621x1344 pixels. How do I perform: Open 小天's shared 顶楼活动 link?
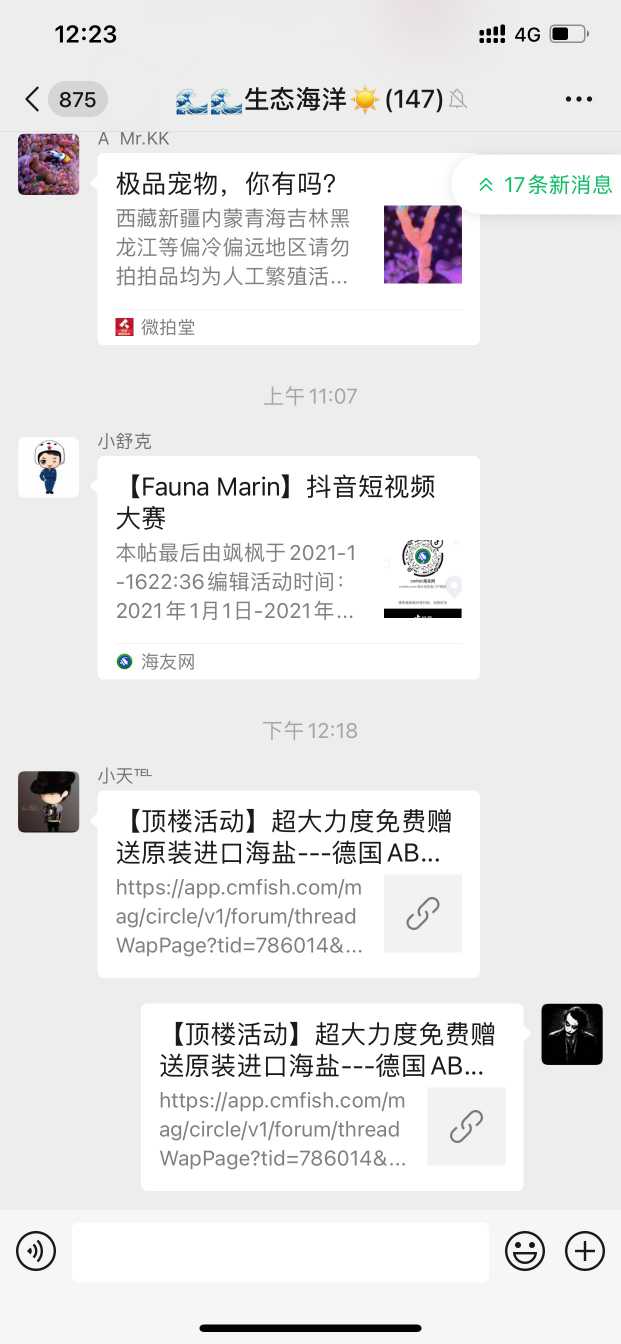click(x=288, y=883)
